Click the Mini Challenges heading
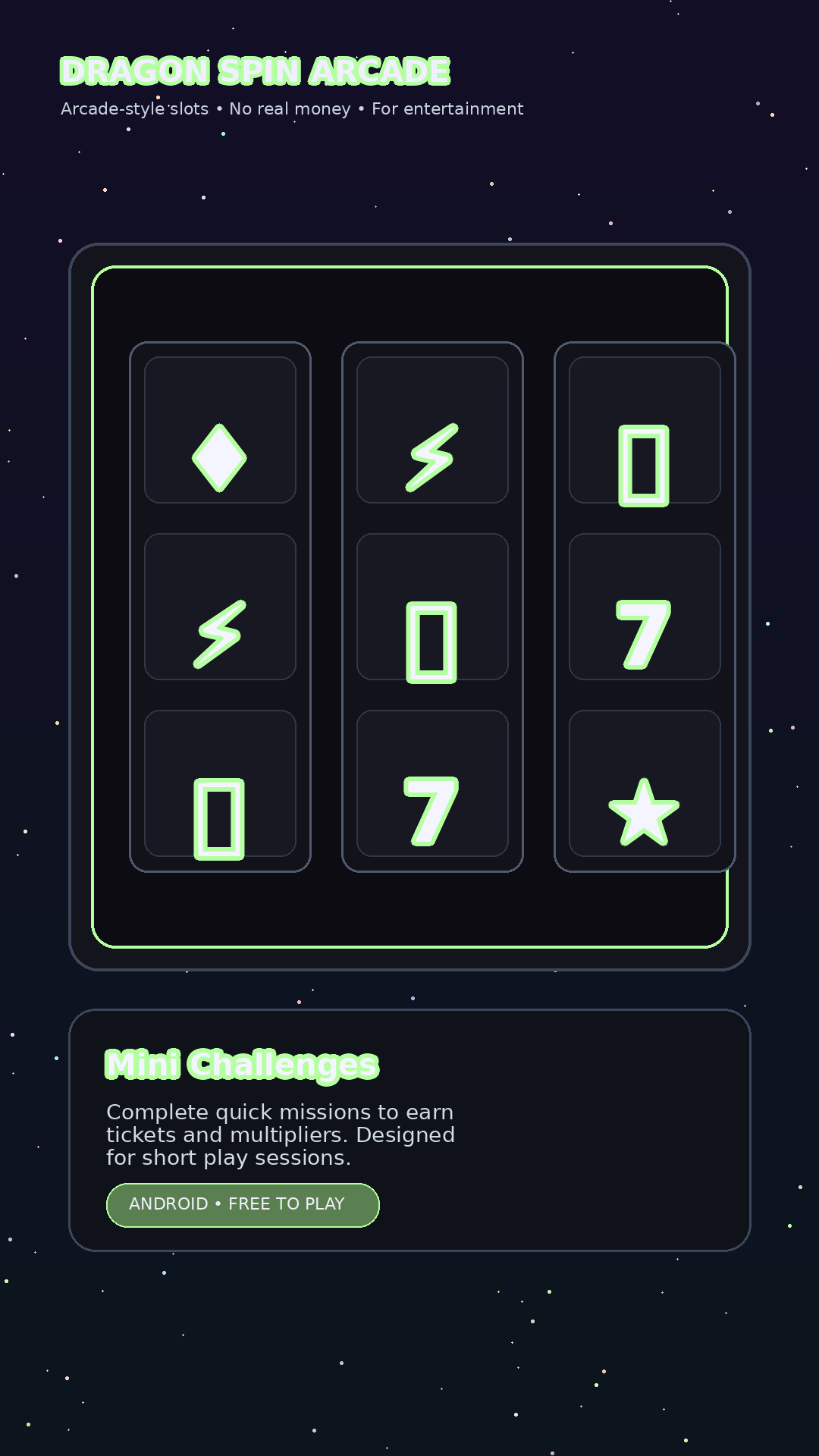The image size is (819, 1456). (x=243, y=1062)
